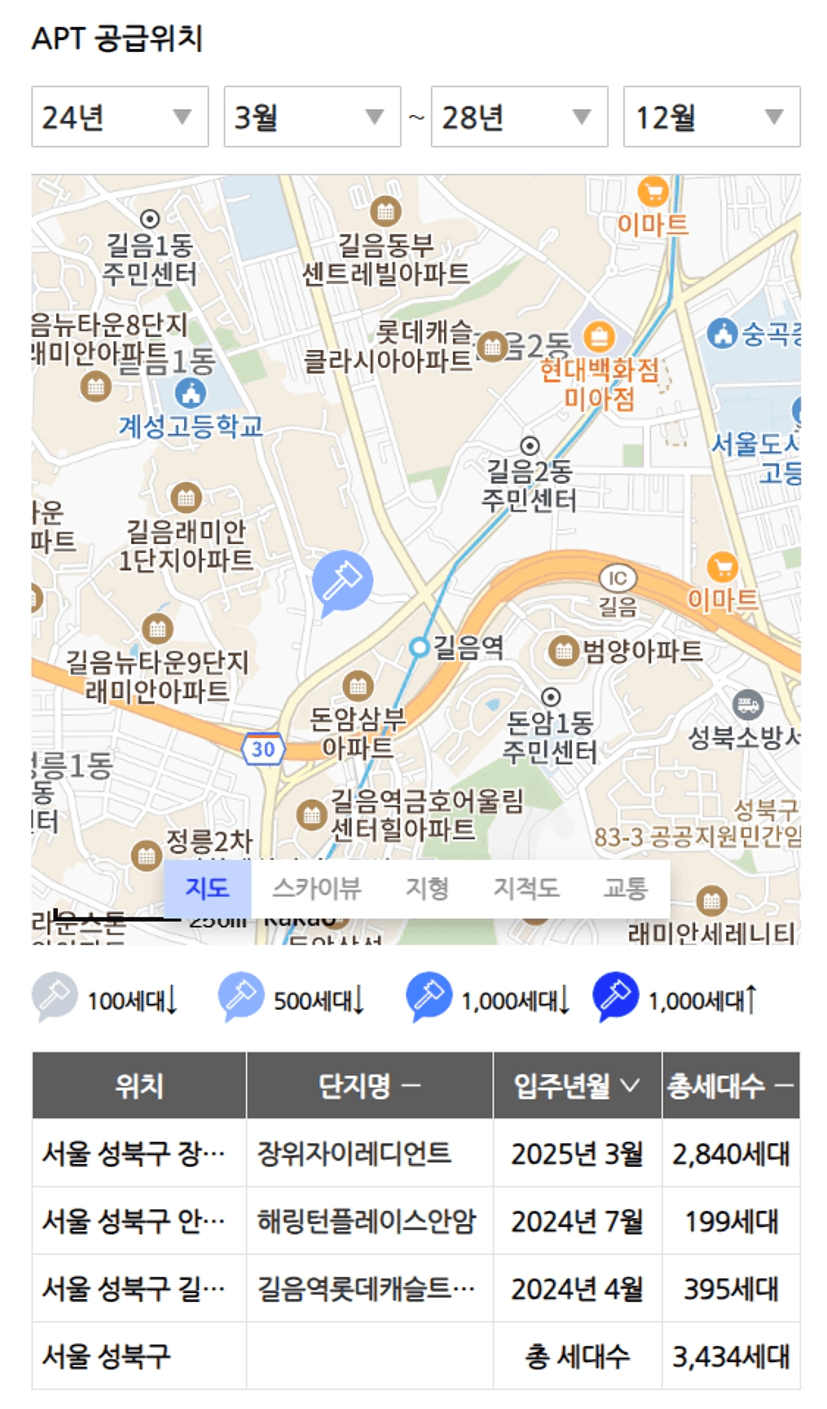Select the 지도 map type

pos(207,888)
